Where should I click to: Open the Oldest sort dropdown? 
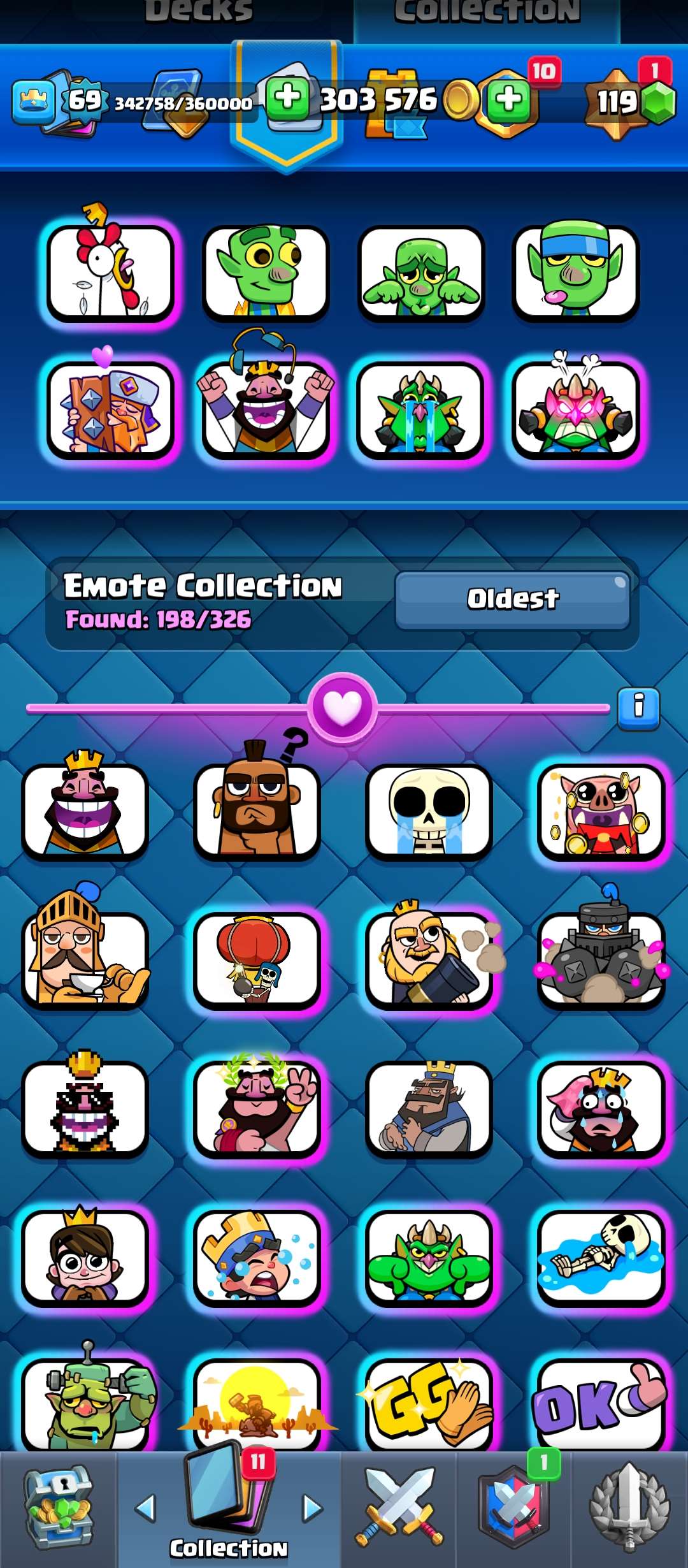click(513, 599)
